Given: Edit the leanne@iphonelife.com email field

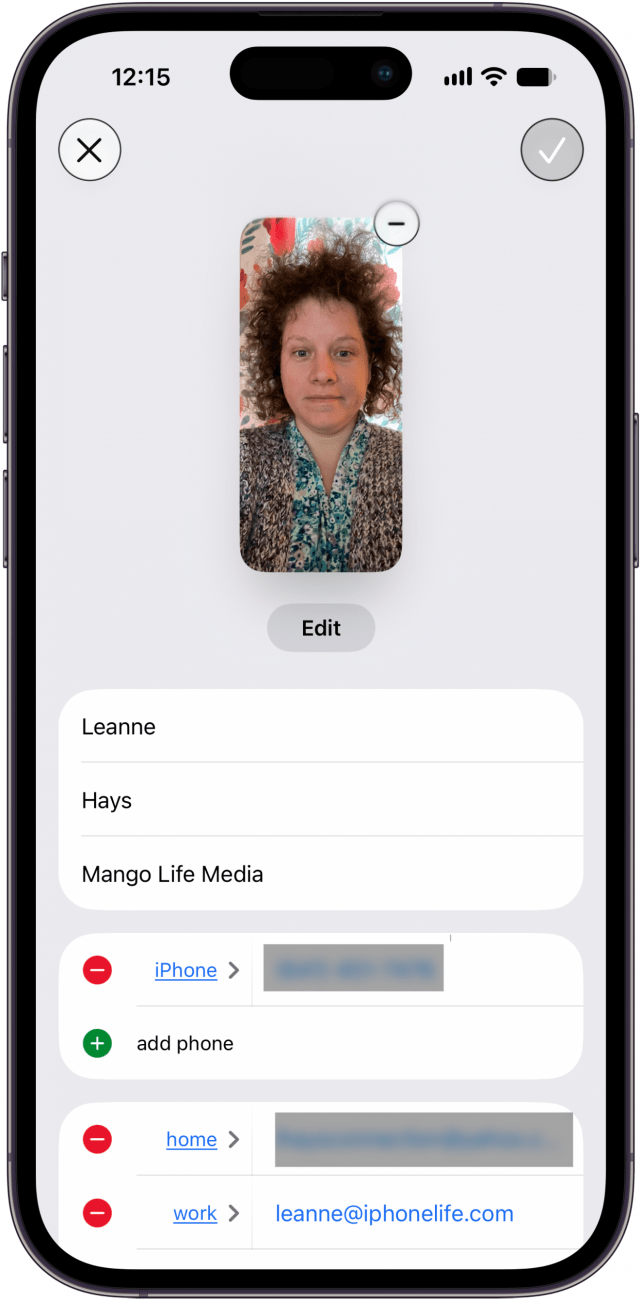Looking at the screenshot, I should click(394, 1213).
